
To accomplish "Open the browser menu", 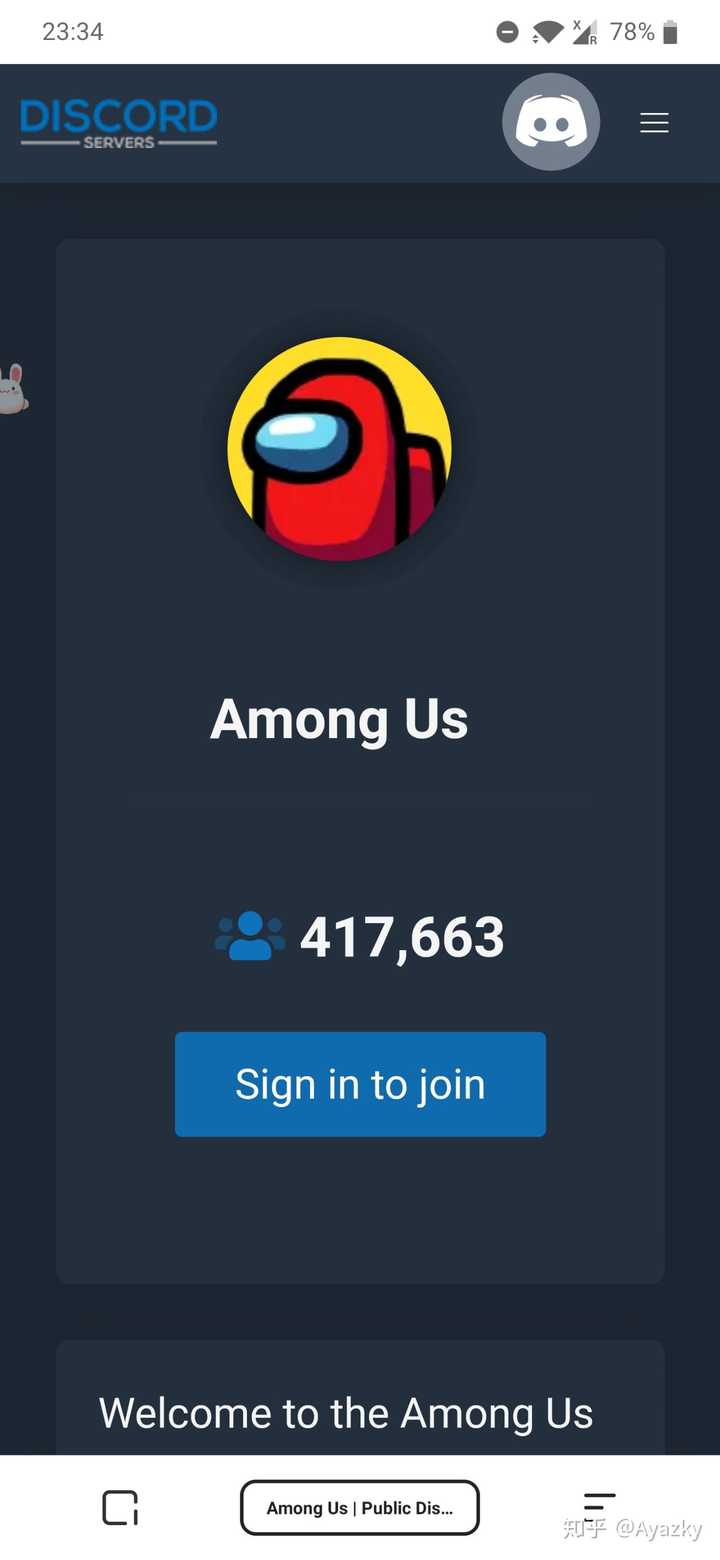I will click(x=598, y=1506).
